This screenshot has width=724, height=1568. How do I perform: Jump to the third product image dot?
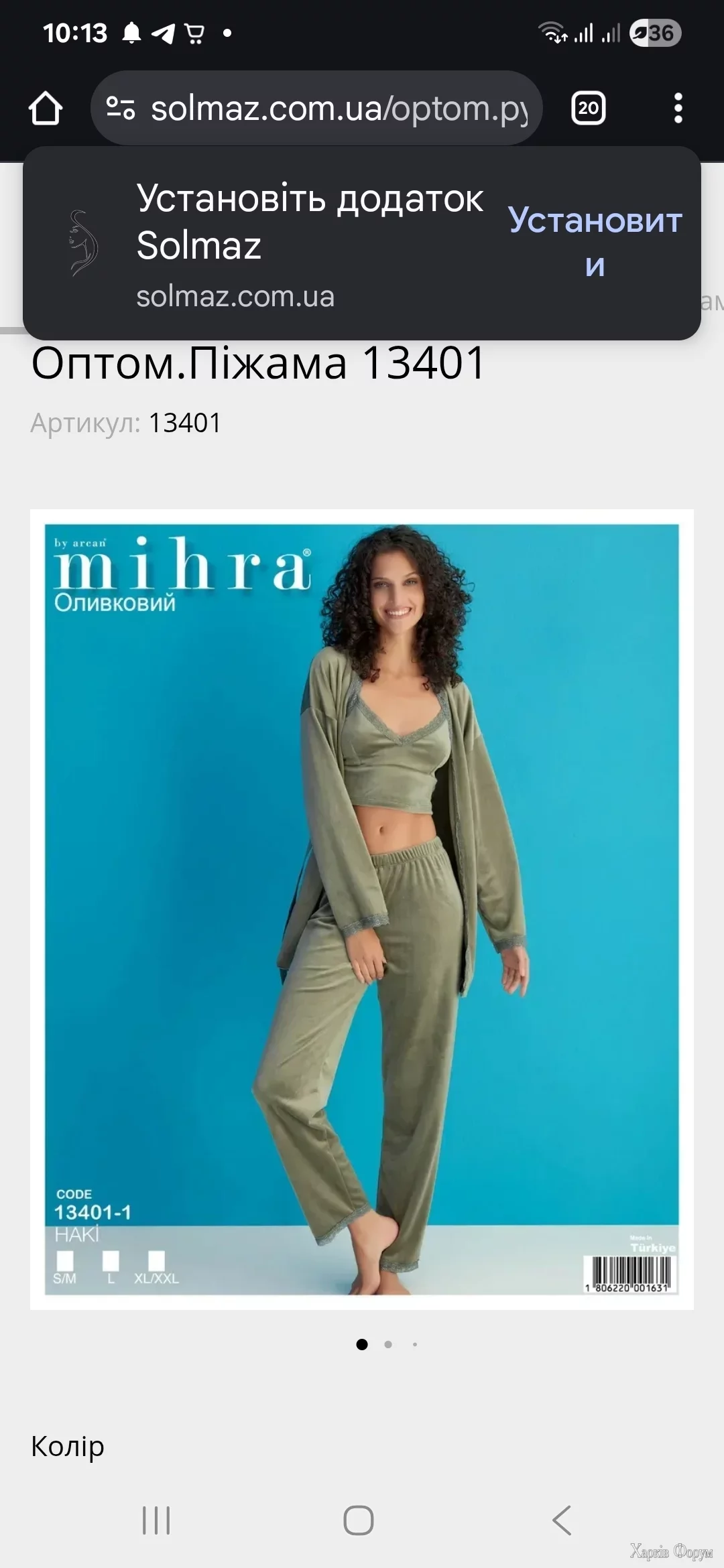pos(415,1344)
